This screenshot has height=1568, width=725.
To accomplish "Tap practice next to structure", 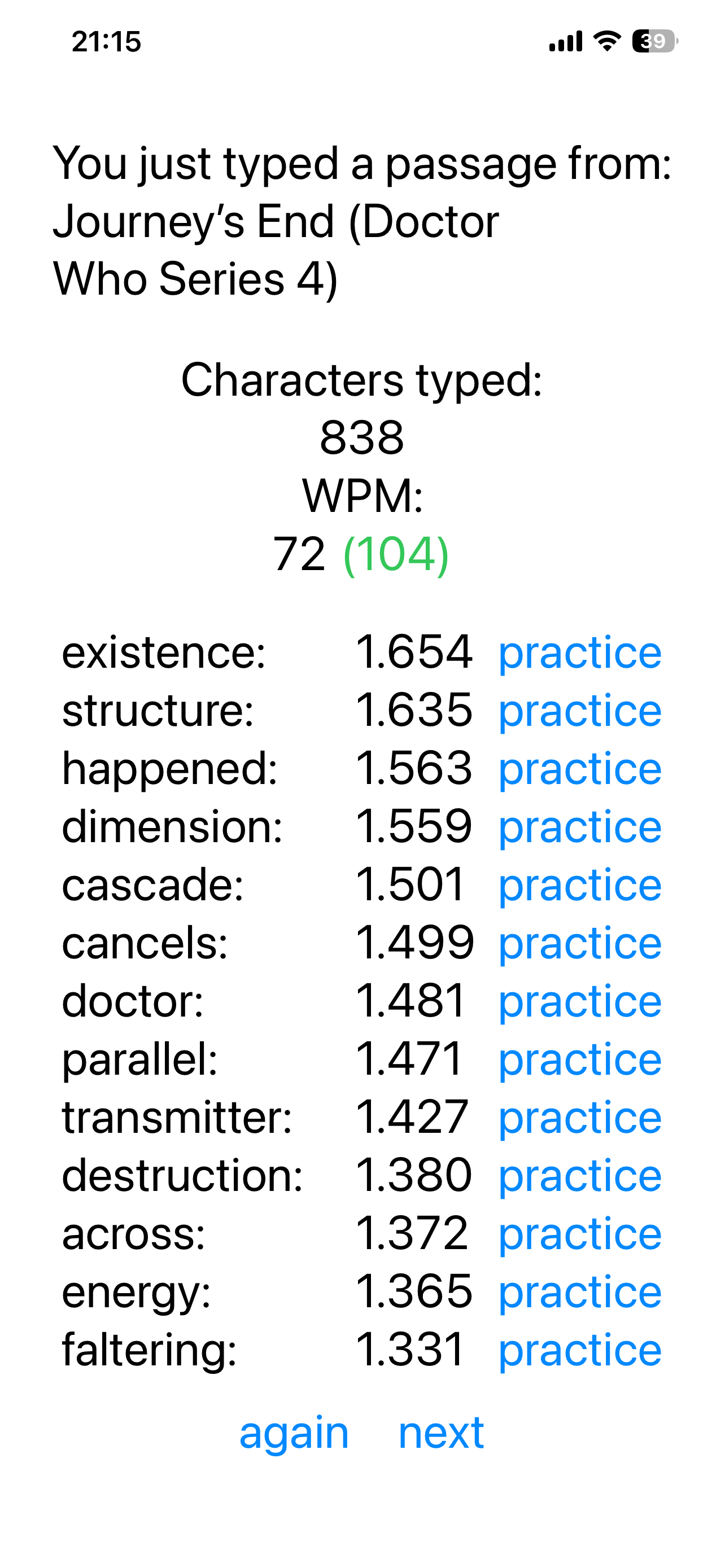I will tap(579, 711).
